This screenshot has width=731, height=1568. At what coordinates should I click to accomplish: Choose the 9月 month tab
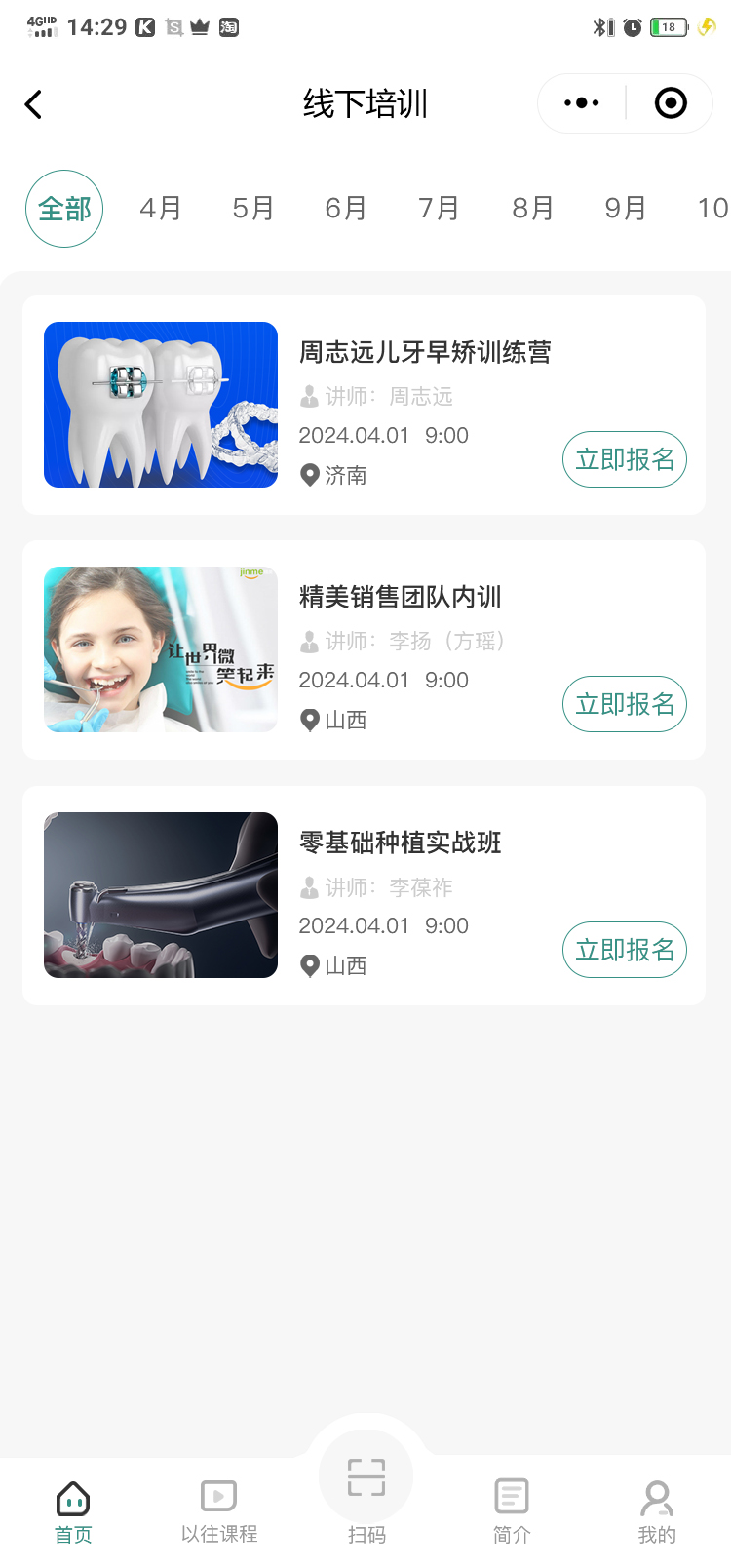(x=626, y=209)
